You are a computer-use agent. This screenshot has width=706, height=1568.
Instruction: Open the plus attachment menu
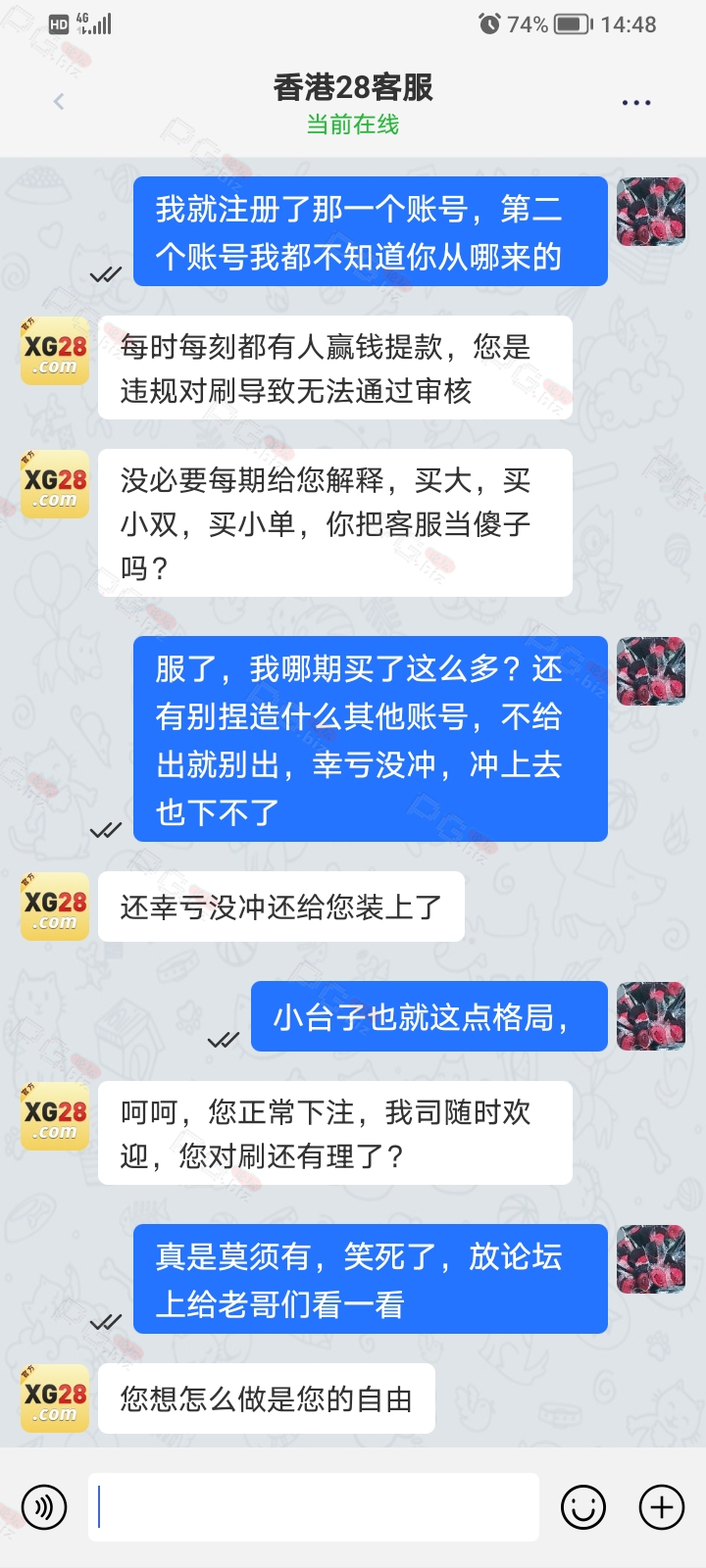click(662, 1507)
